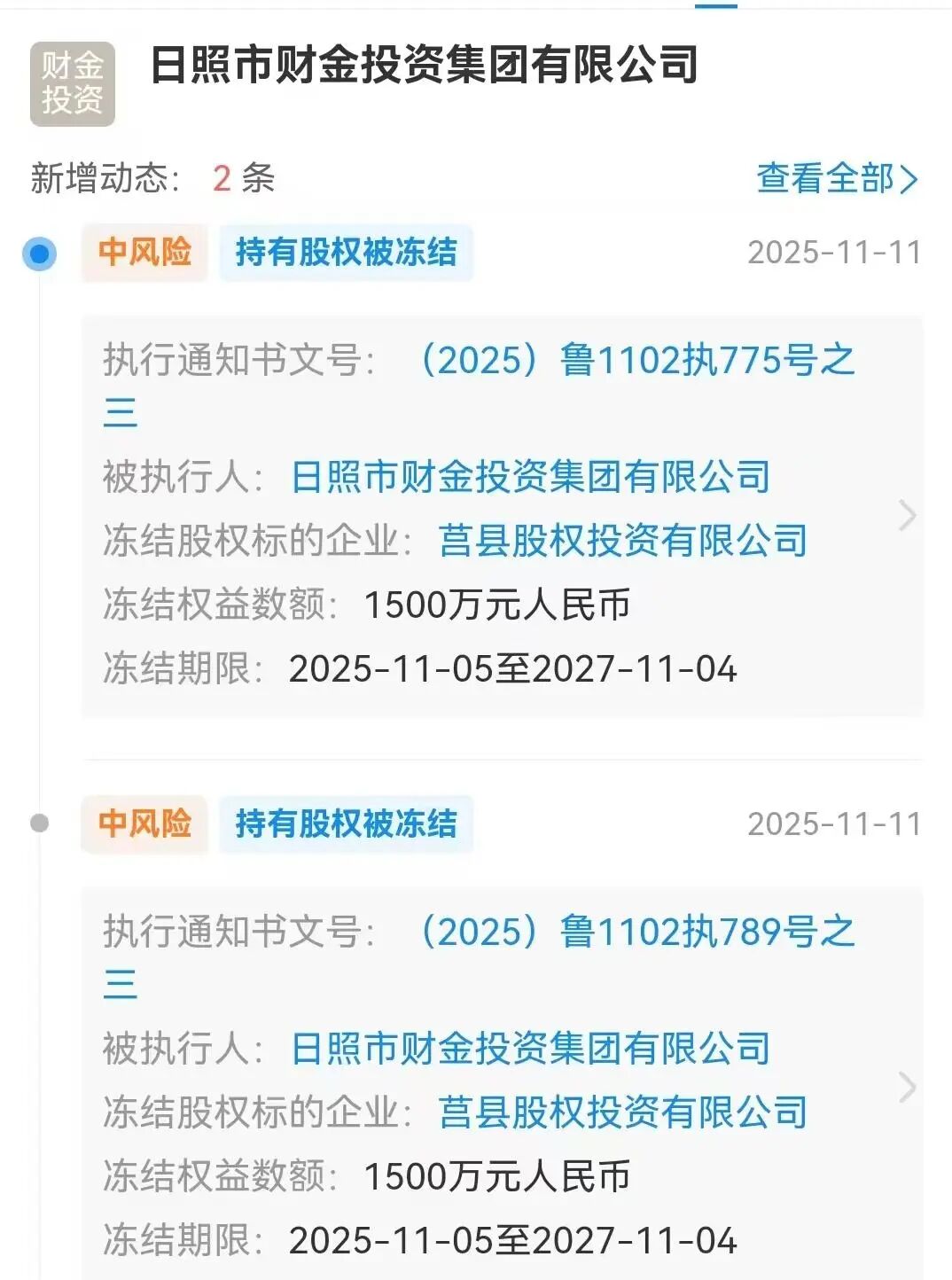
Task: Open 被执行人 company link in the 775号 card
Action: tap(530, 477)
